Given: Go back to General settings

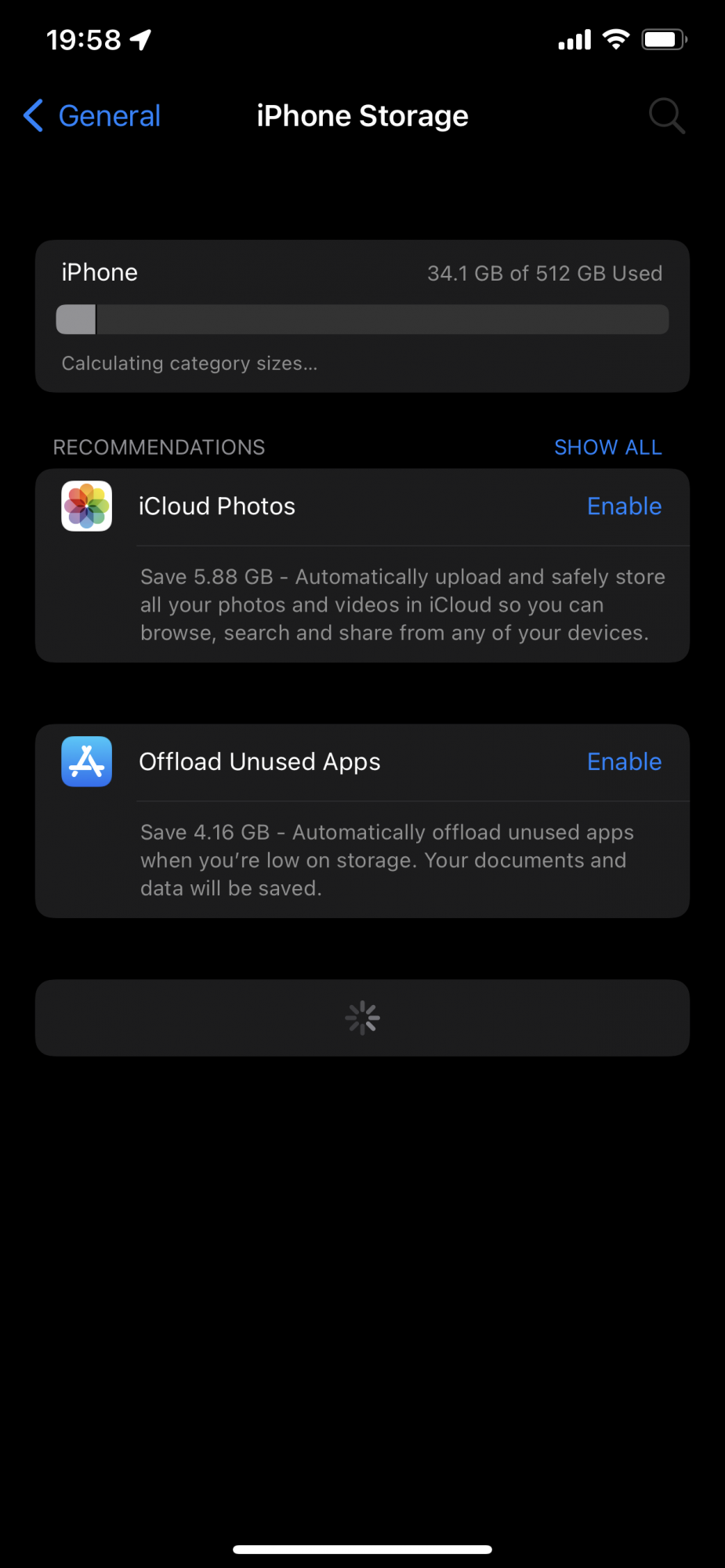Looking at the screenshot, I should 92,116.
